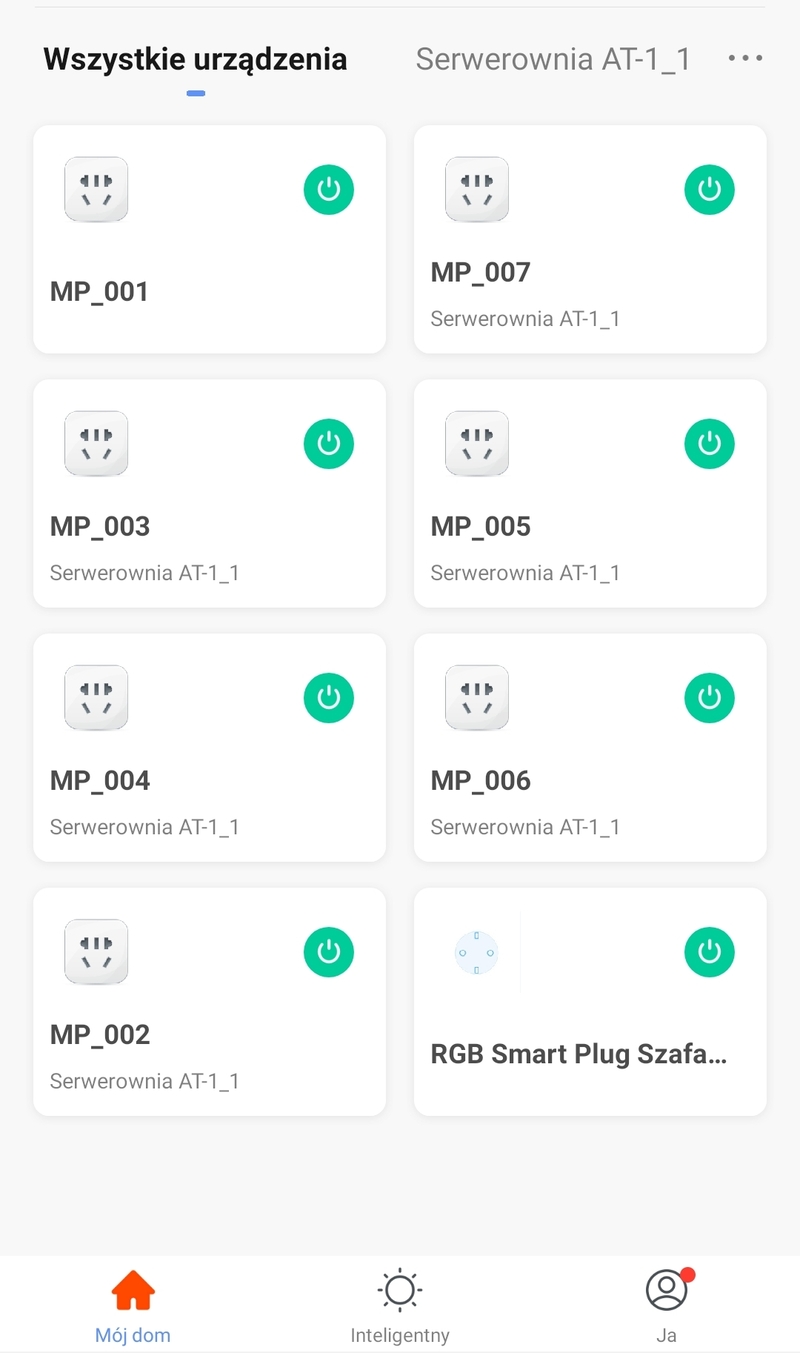Image resolution: width=800 pixels, height=1353 pixels.
Task: Open the MP_001 device card
Action: click(209, 239)
